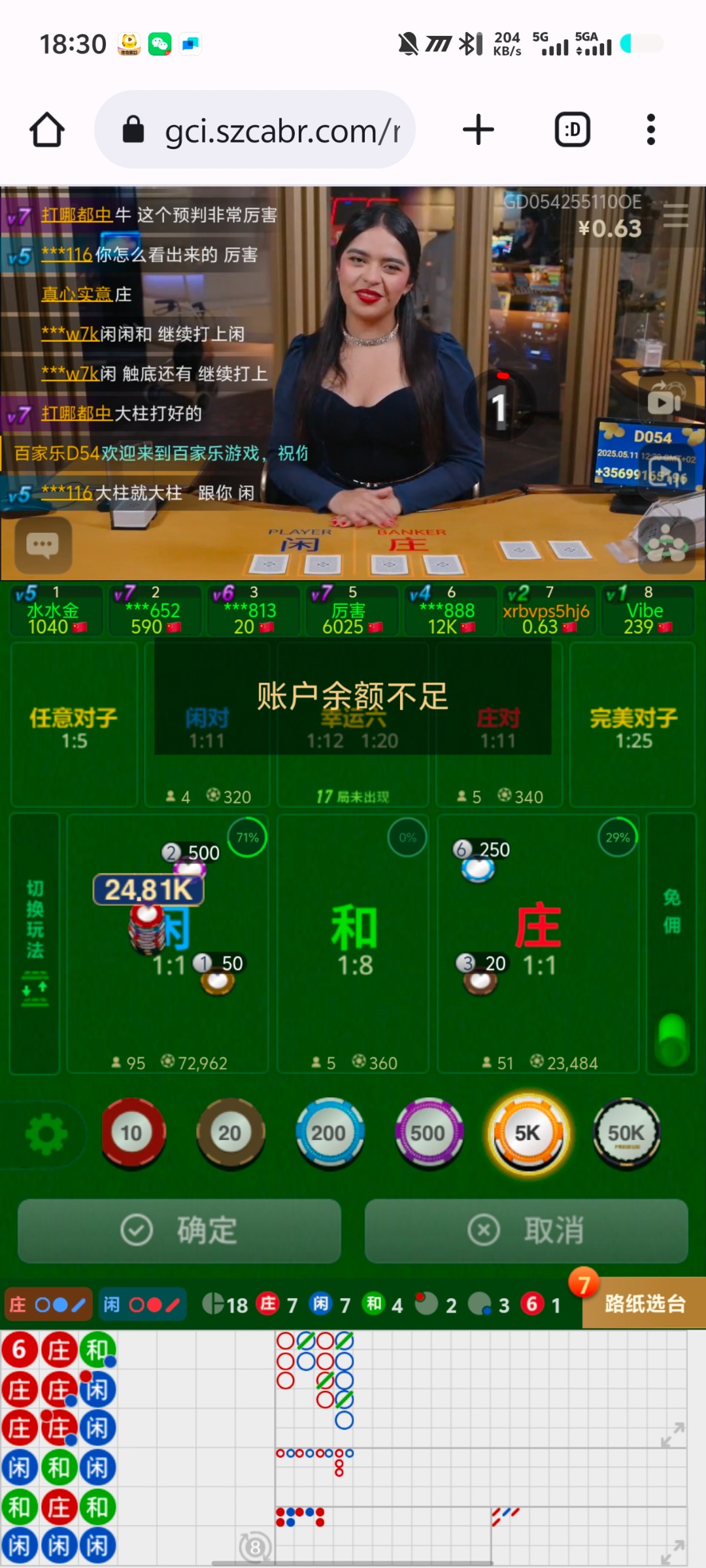Viewport: 706px width, 1568px height.
Task: Place bet on 庄 1:1
Action: tap(537, 941)
